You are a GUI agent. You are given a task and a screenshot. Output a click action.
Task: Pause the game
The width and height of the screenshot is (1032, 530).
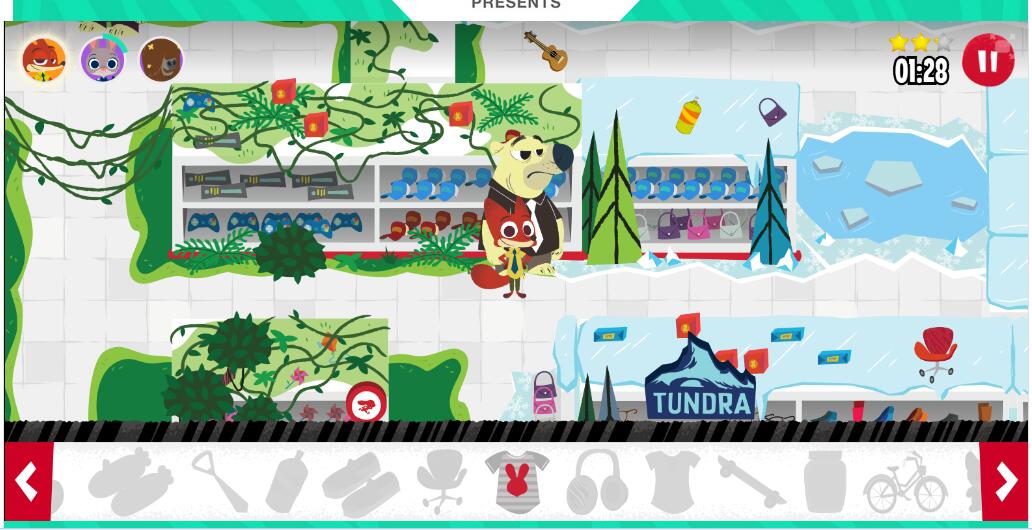click(x=987, y=61)
